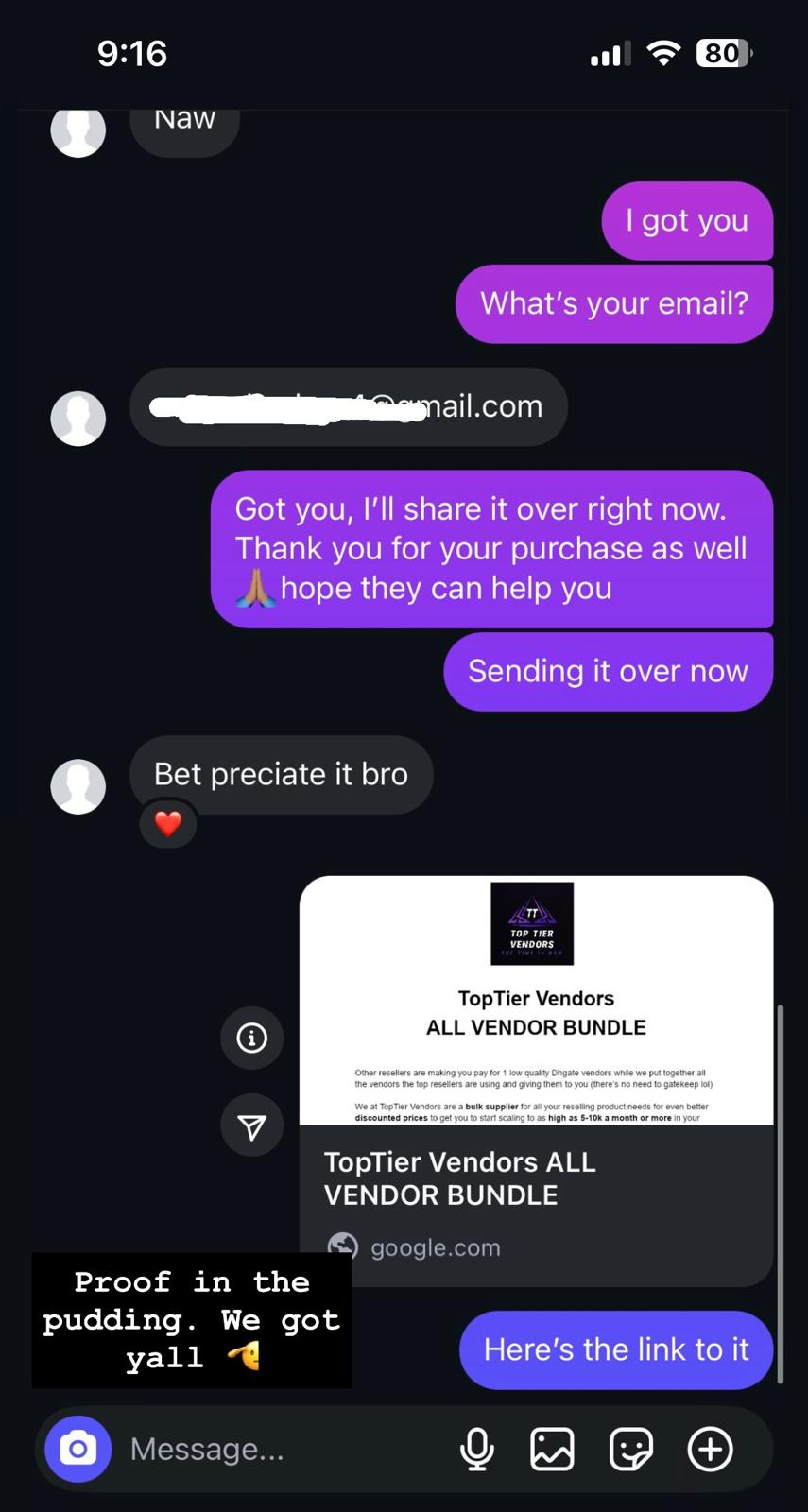Image resolution: width=808 pixels, height=1512 pixels.
Task: Open the sticker picker
Action: 630,1449
